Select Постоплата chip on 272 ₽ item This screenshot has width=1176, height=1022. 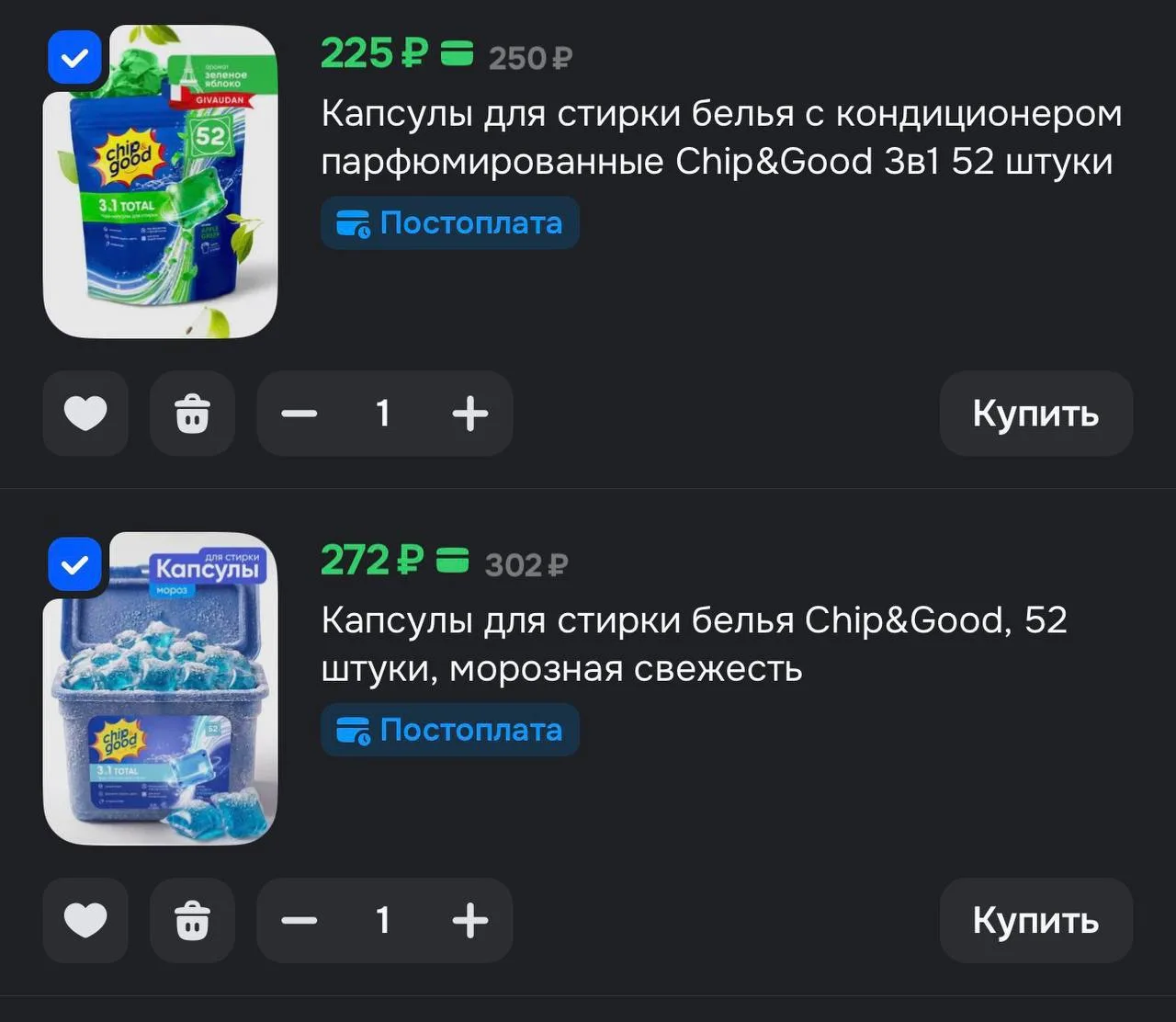pyautogui.click(x=450, y=730)
